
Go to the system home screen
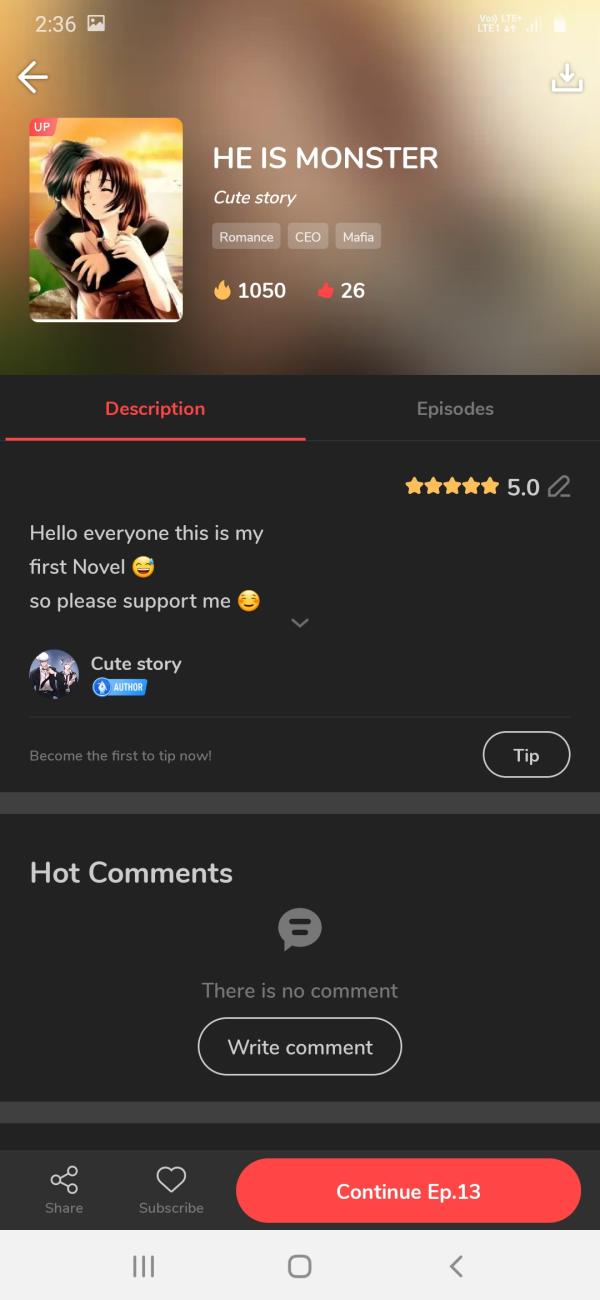299,1266
